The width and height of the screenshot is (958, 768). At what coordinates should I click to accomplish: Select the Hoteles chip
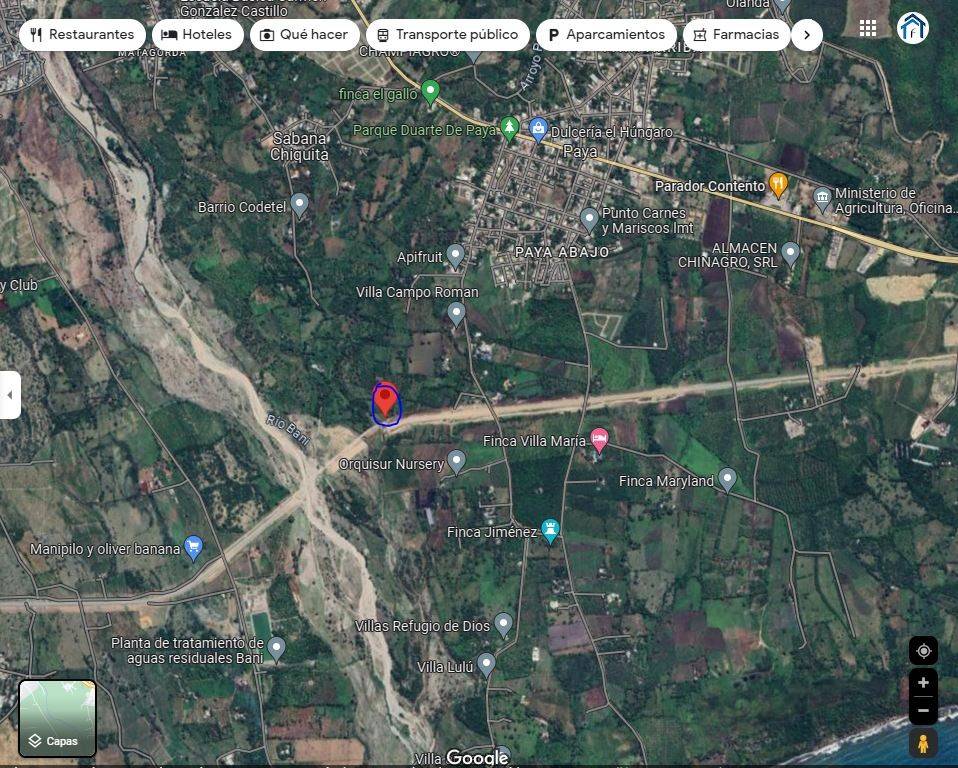click(x=197, y=35)
